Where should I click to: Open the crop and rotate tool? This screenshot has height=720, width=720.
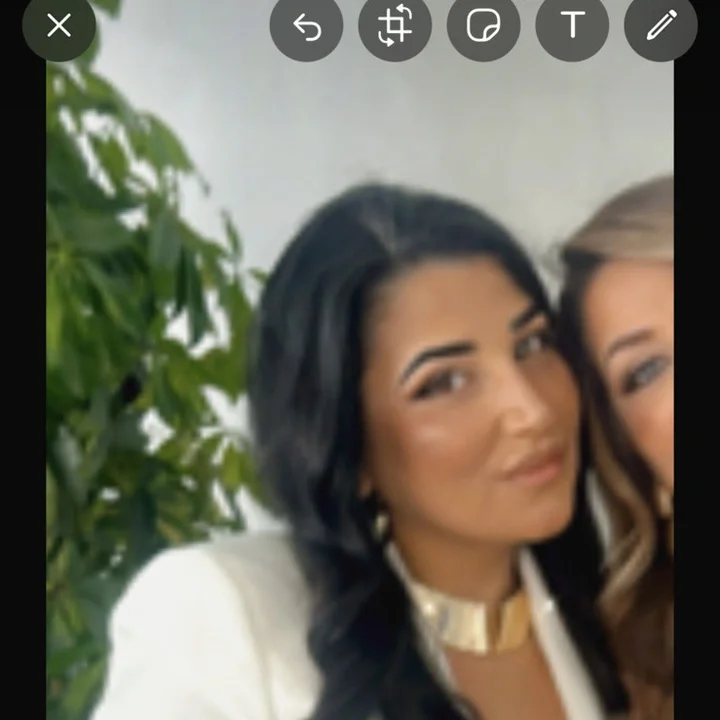pos(395,26)
